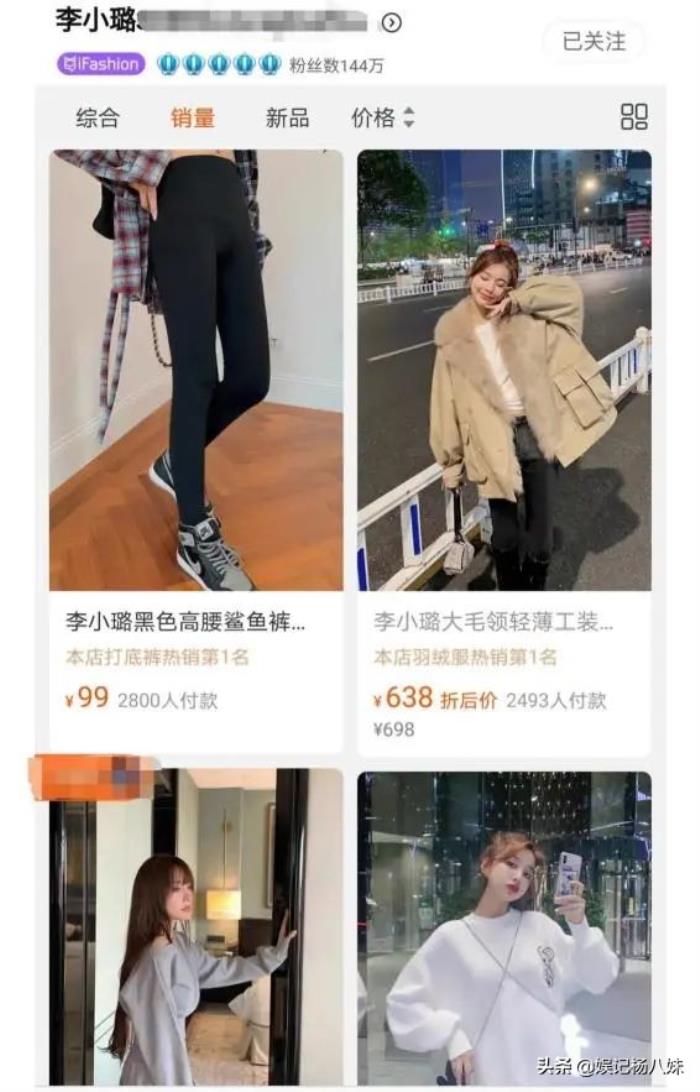Switch to the 综合 sorting tab

coord(98,118)
